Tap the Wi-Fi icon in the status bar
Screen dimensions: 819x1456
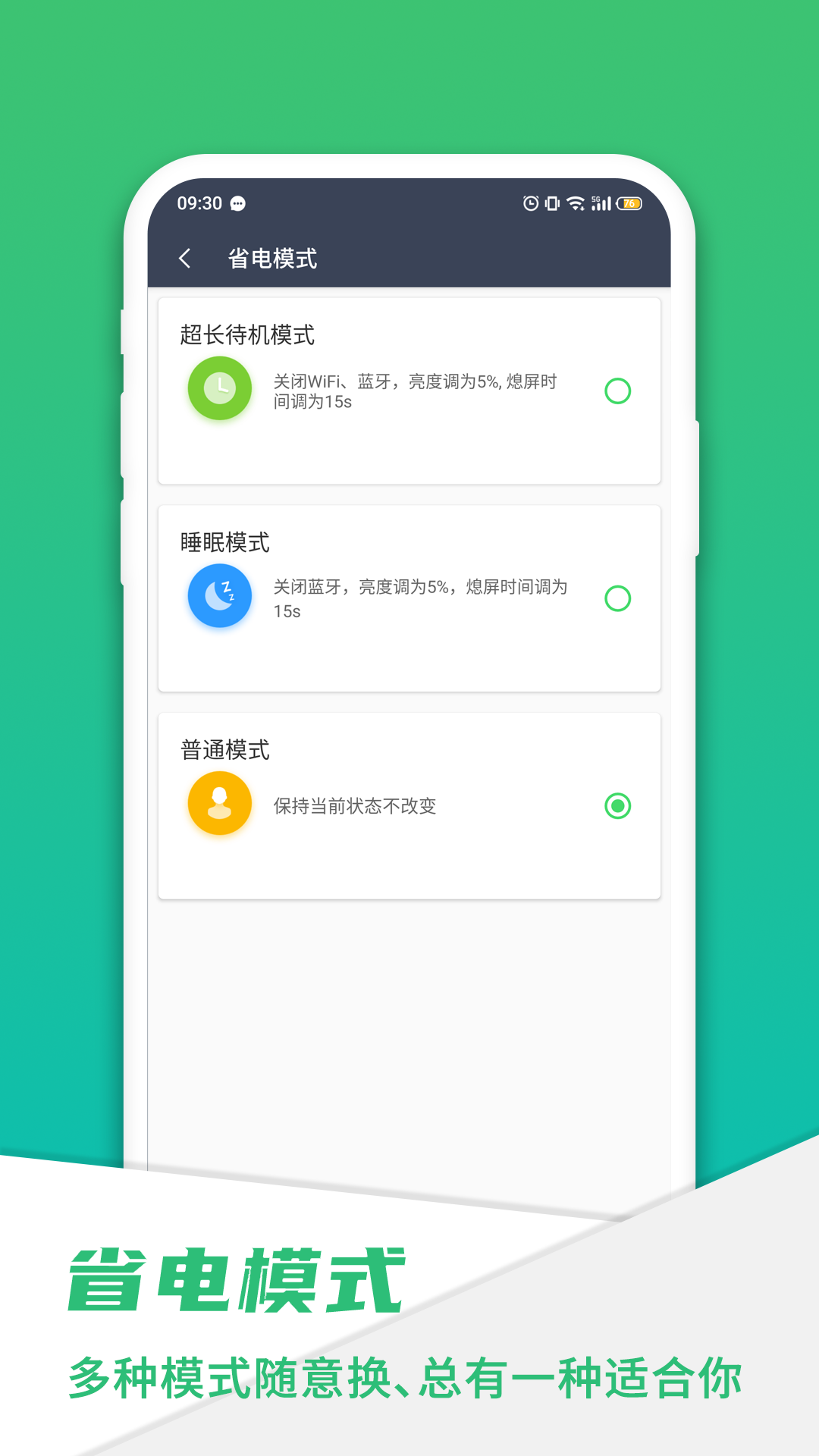coord(574,203)
